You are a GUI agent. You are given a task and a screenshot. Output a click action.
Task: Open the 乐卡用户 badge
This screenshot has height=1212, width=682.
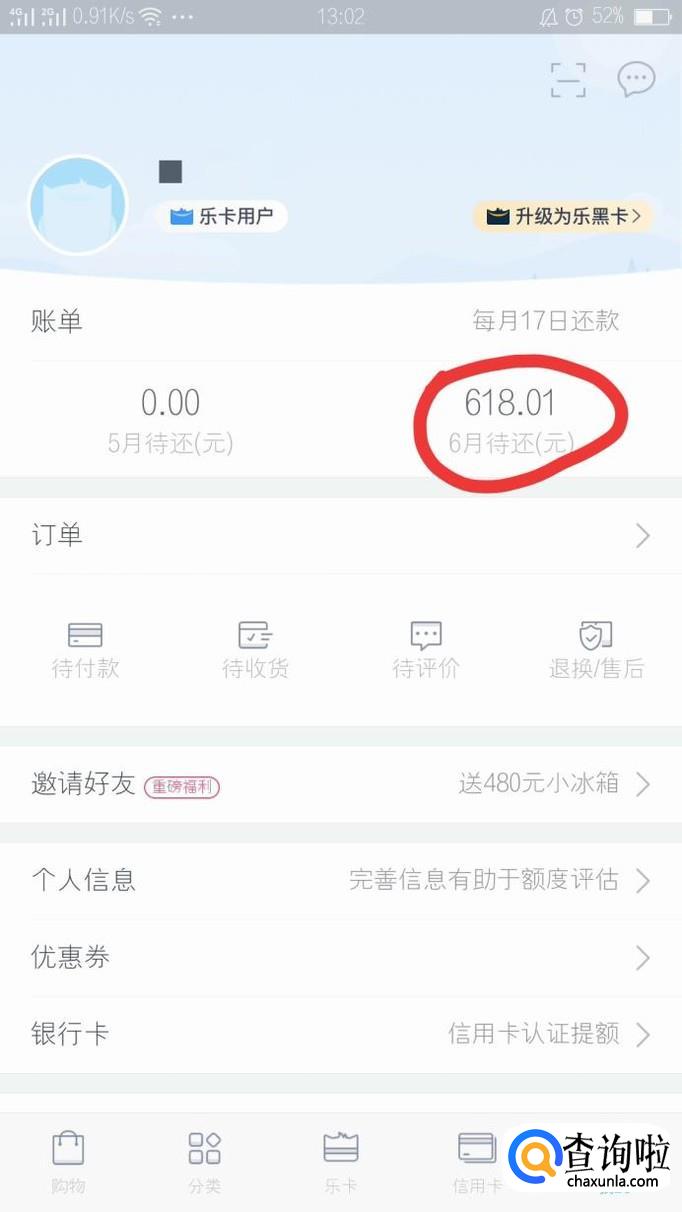click(x=222, y=215)
